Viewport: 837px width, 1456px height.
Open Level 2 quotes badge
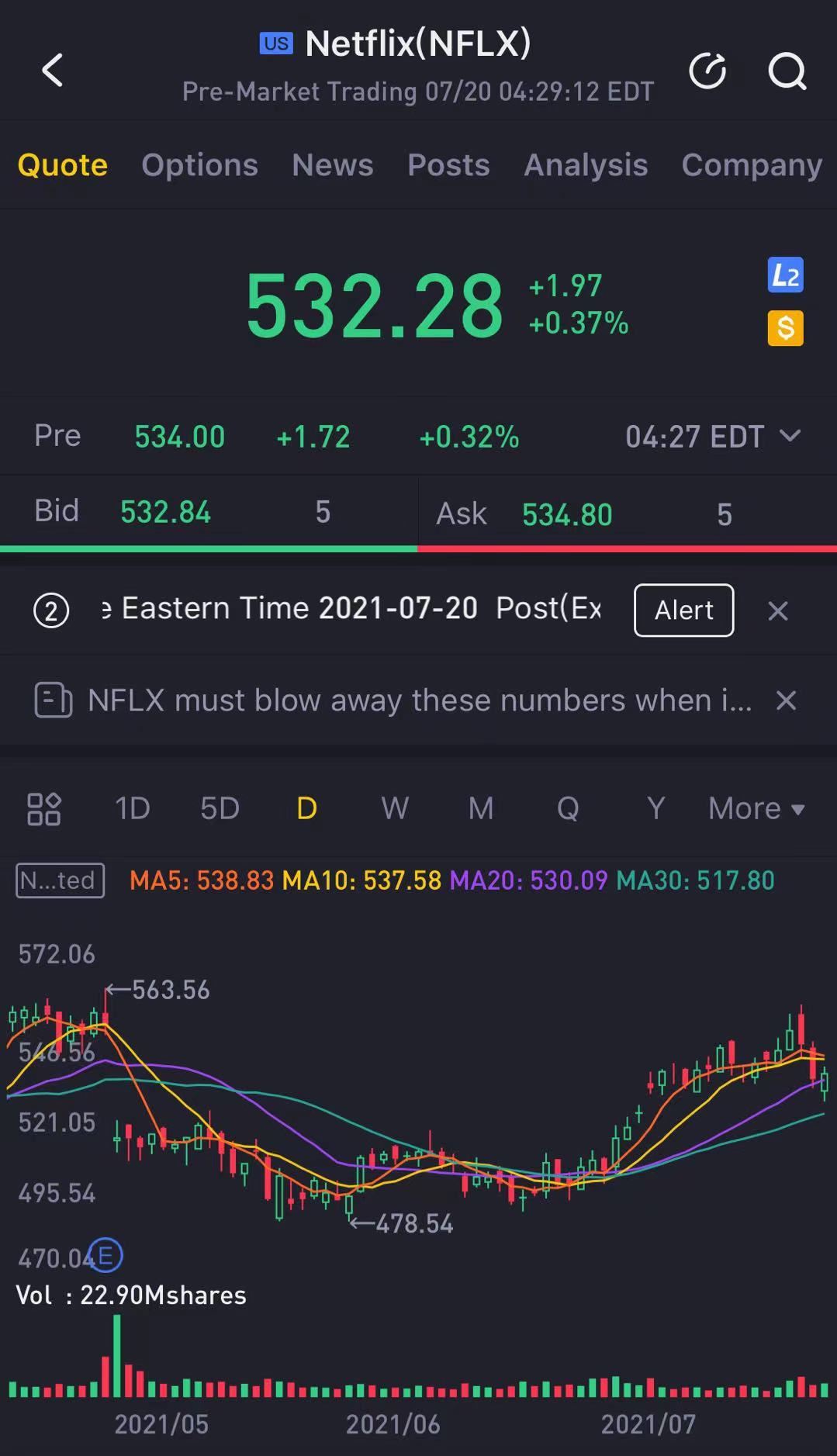[x=785, y=275]
